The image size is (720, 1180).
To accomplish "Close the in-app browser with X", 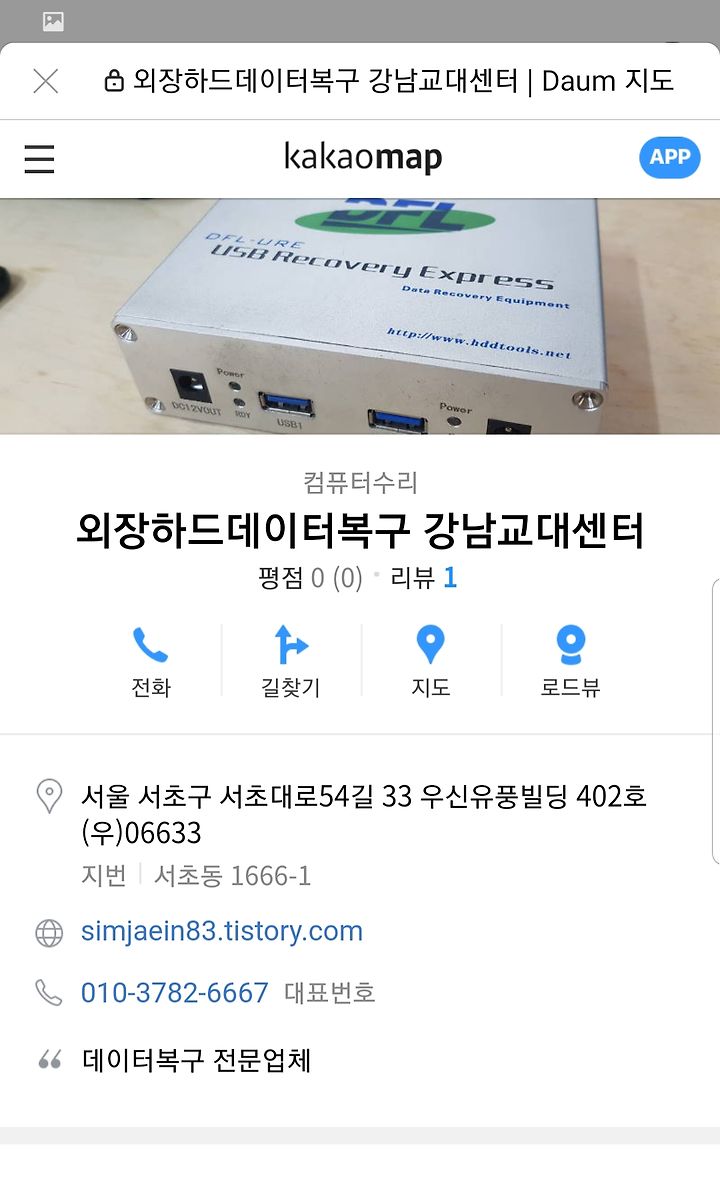I will 46,81.
